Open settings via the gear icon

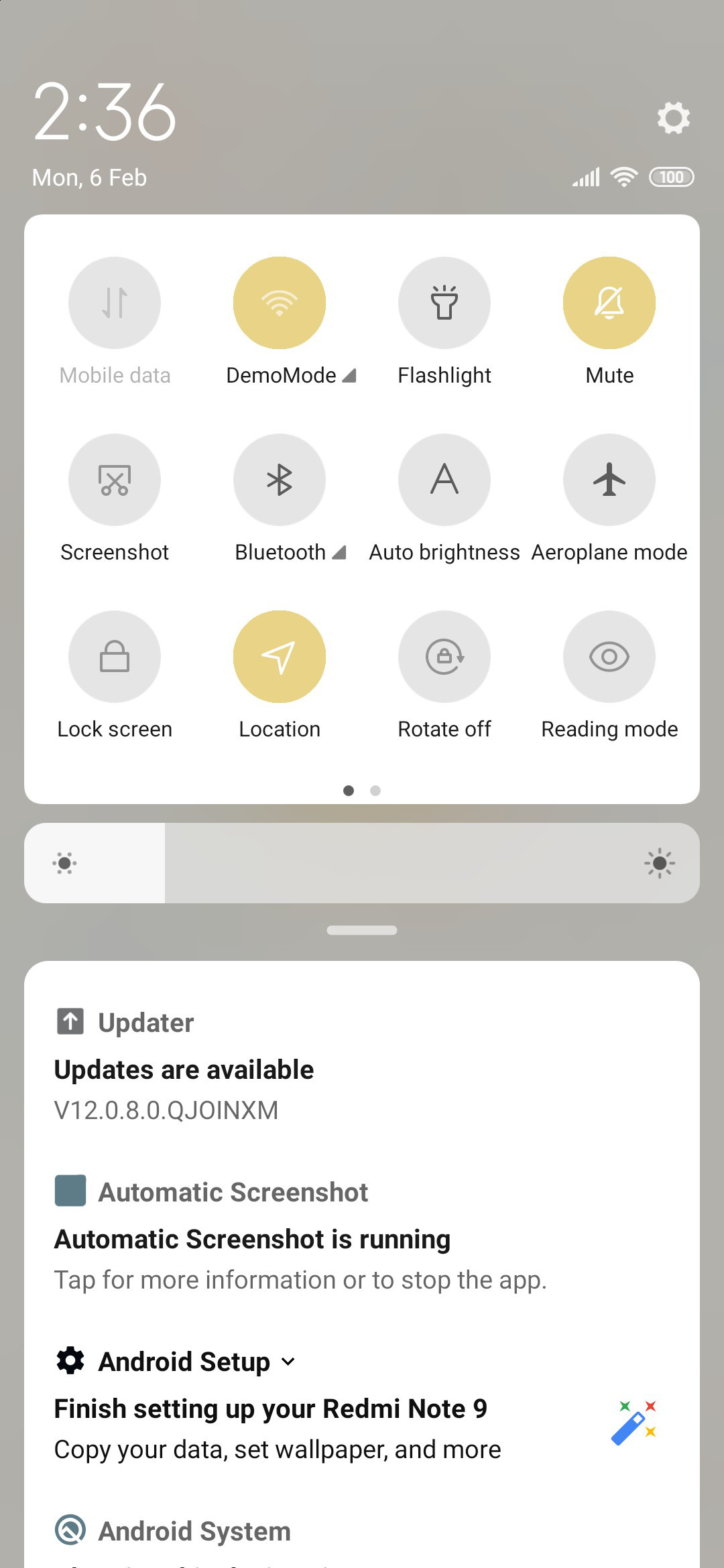pyautogui.click(x=673, y=118)
